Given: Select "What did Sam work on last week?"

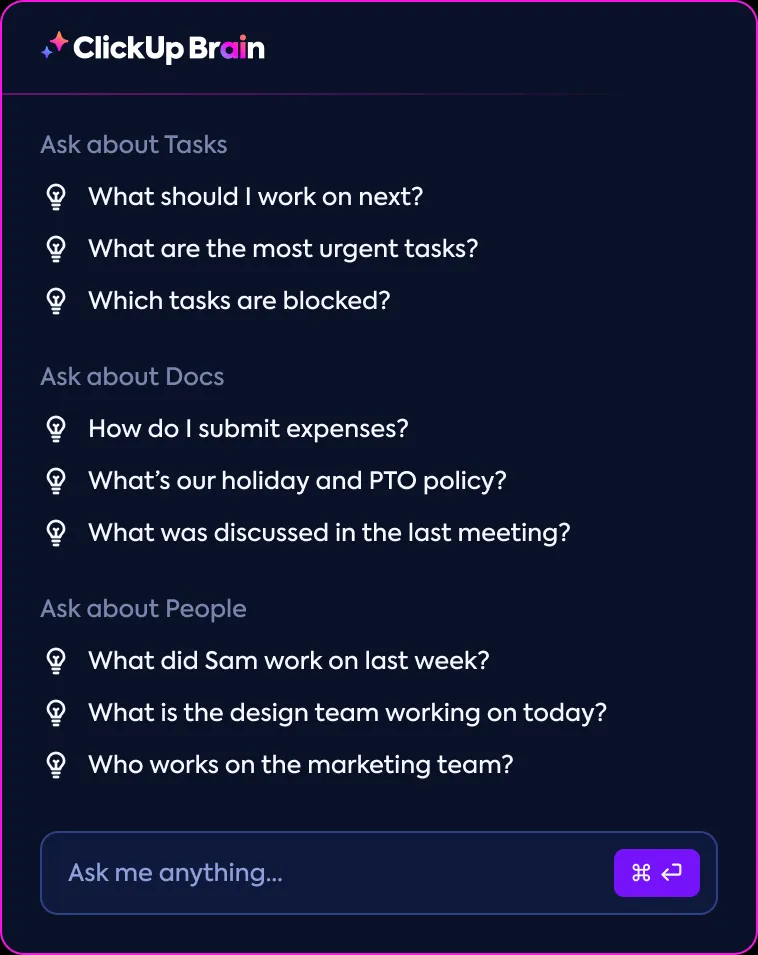Looking at the screenshot, I should point(288,660).
